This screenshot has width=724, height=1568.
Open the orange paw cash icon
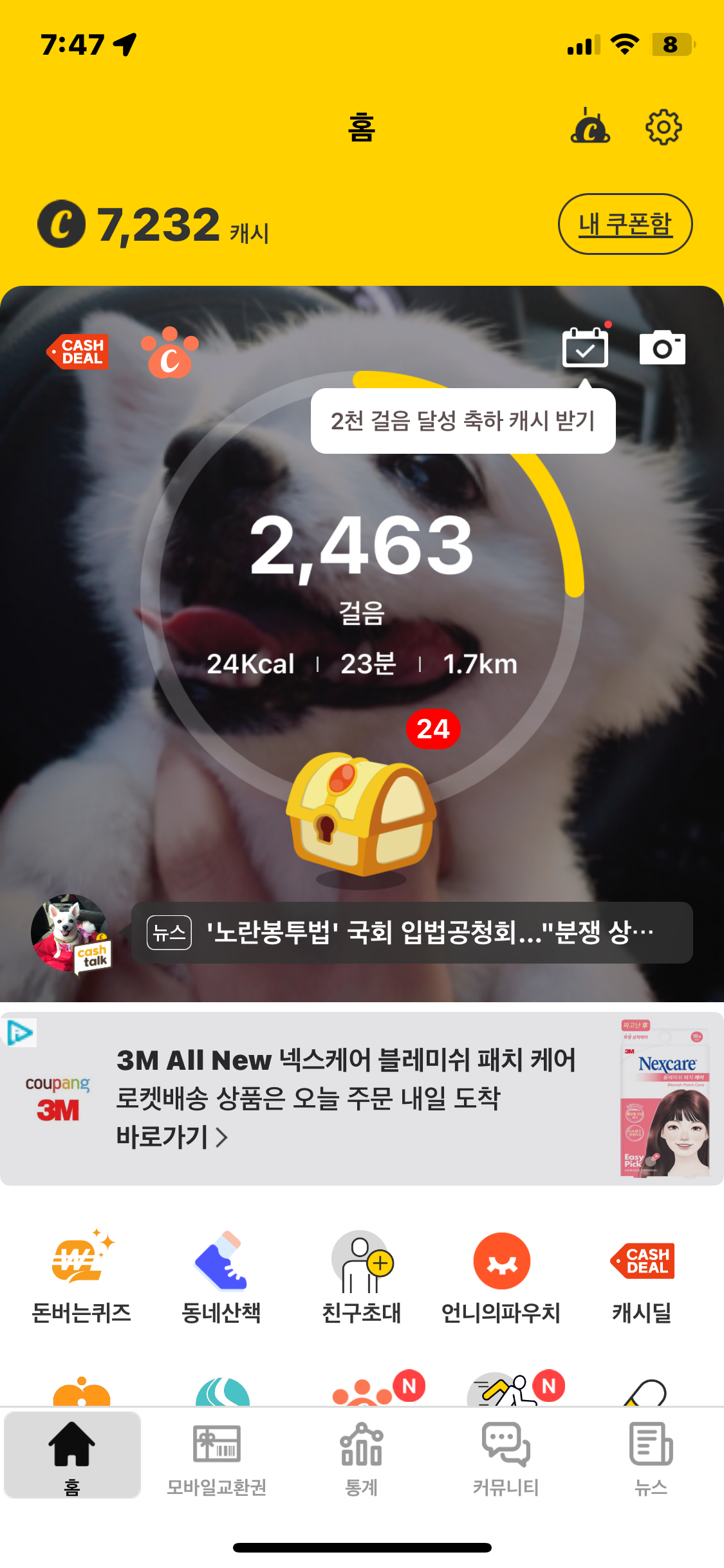pos(169,353)
